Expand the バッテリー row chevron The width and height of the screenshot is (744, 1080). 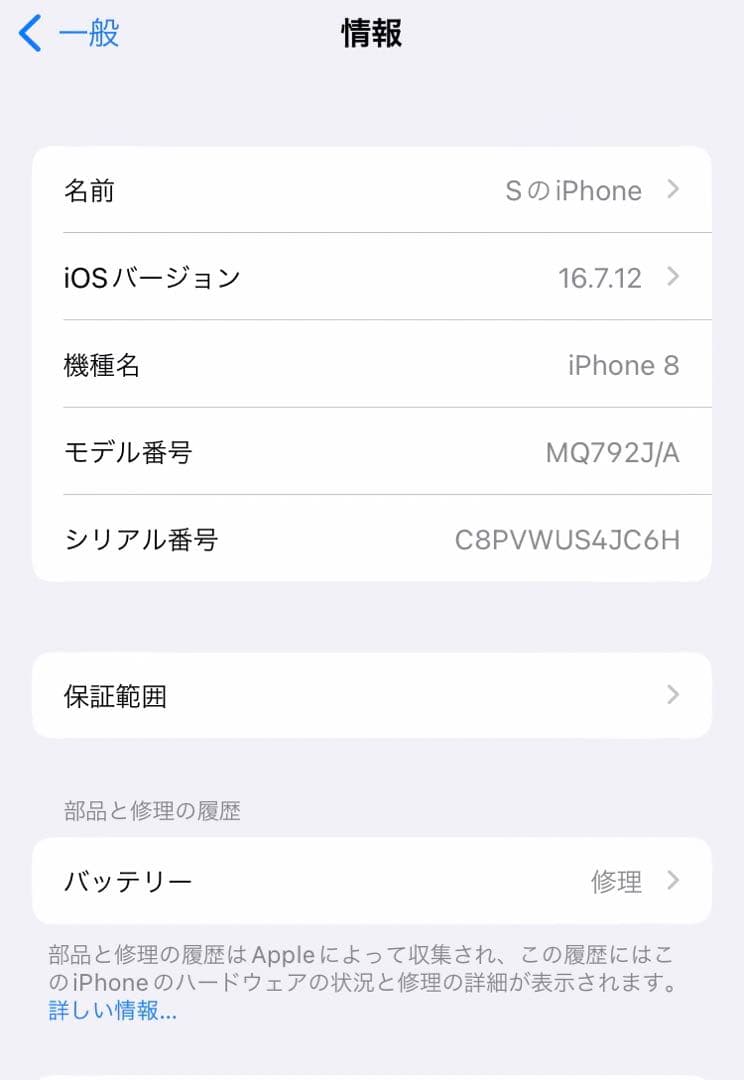pyautogui.click(x=674, y=880)
